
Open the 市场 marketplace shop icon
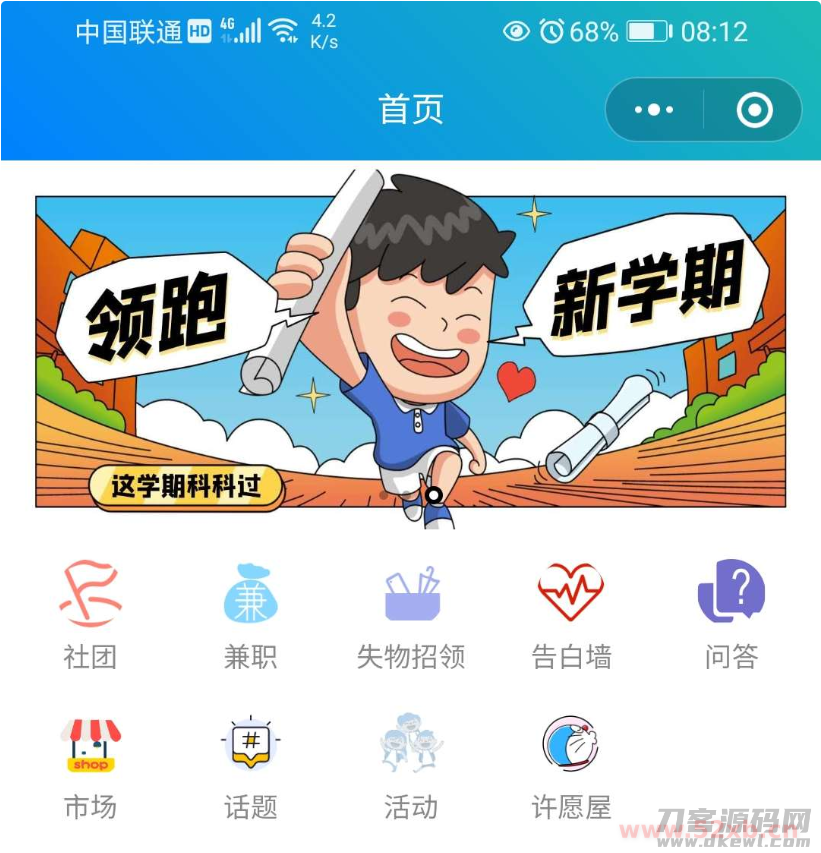pyautogui.click(x=90, y=745)
